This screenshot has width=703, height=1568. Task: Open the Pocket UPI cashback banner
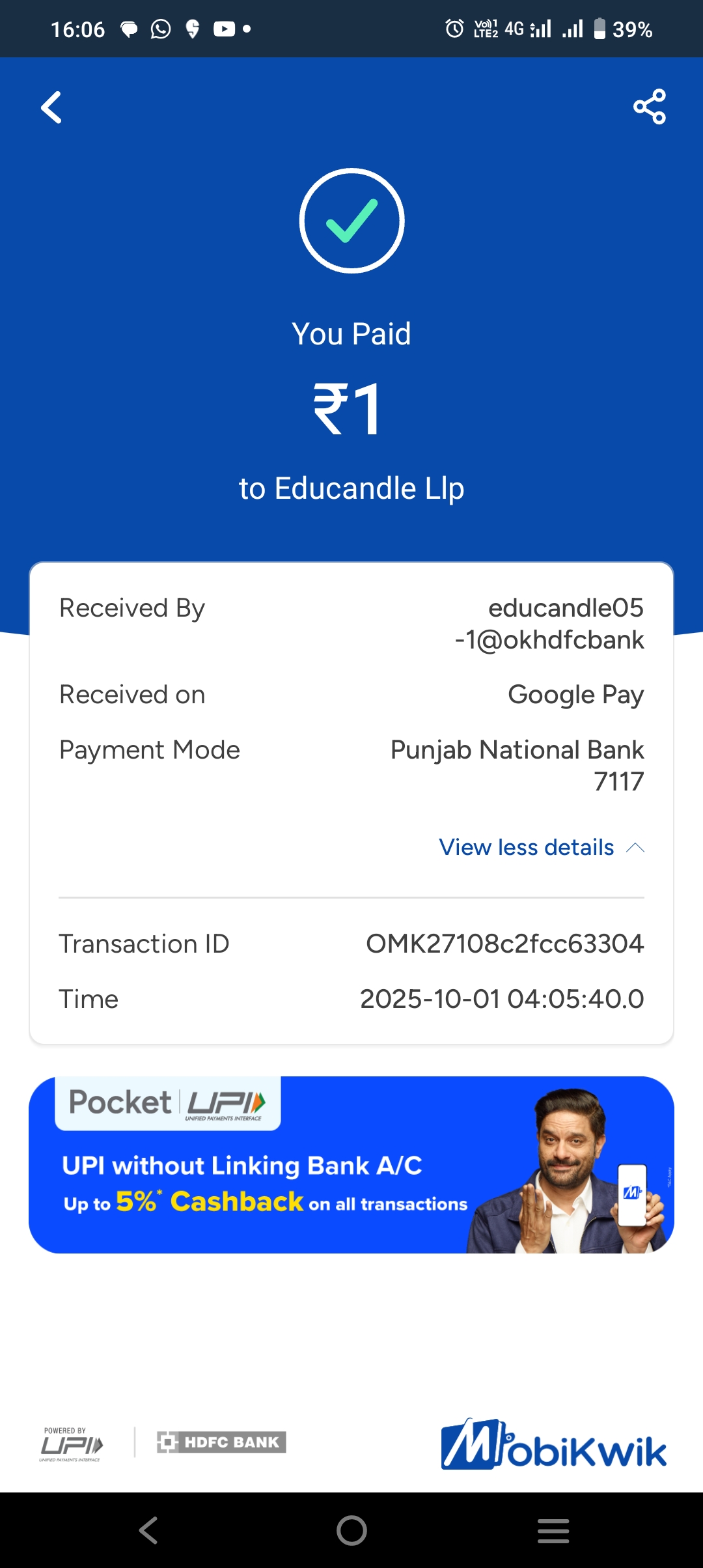point(351,1165)
